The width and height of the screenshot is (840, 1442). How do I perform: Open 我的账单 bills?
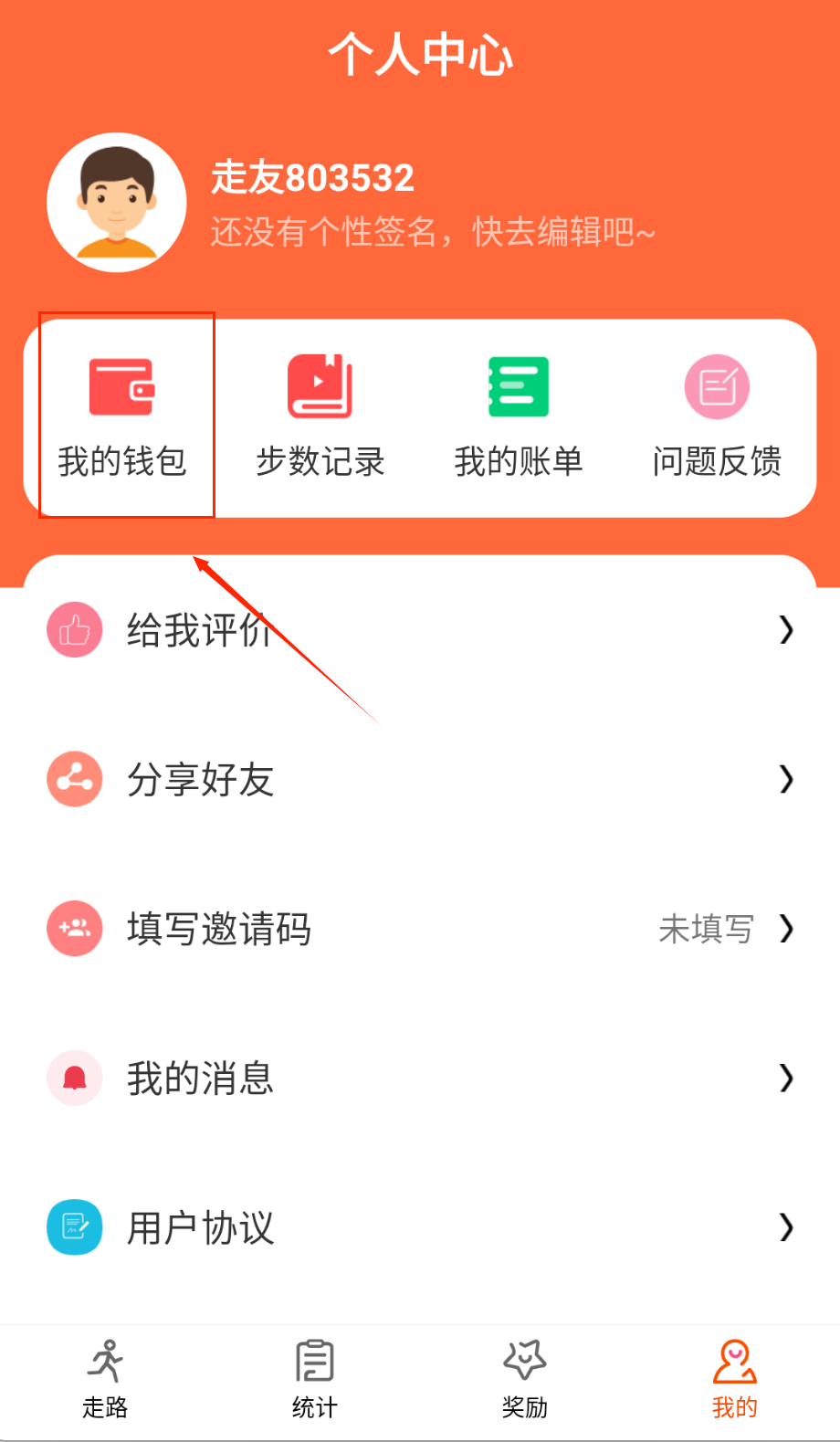coord(519,416)
